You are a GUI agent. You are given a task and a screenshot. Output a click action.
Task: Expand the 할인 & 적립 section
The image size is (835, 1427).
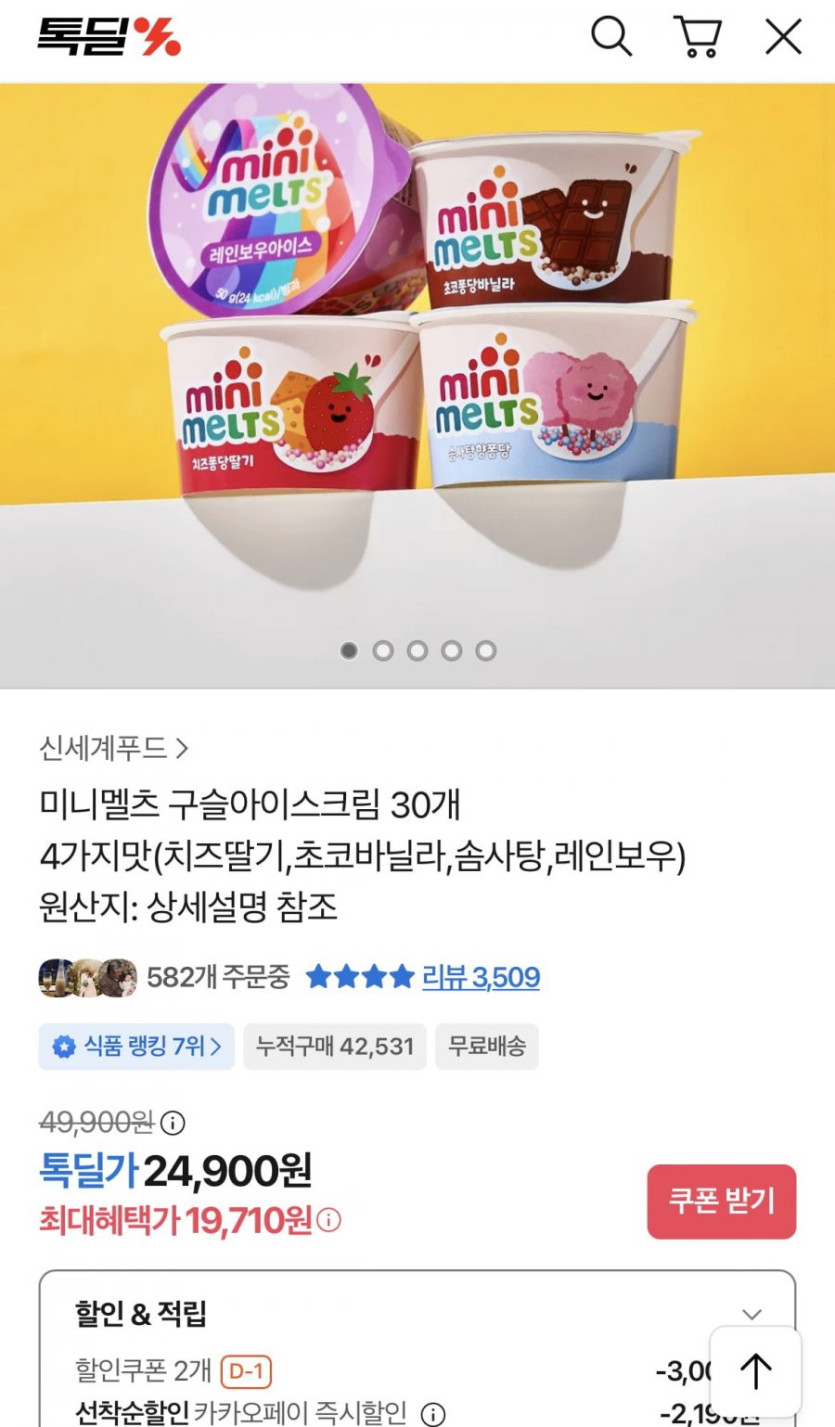tap(752, 1314)
